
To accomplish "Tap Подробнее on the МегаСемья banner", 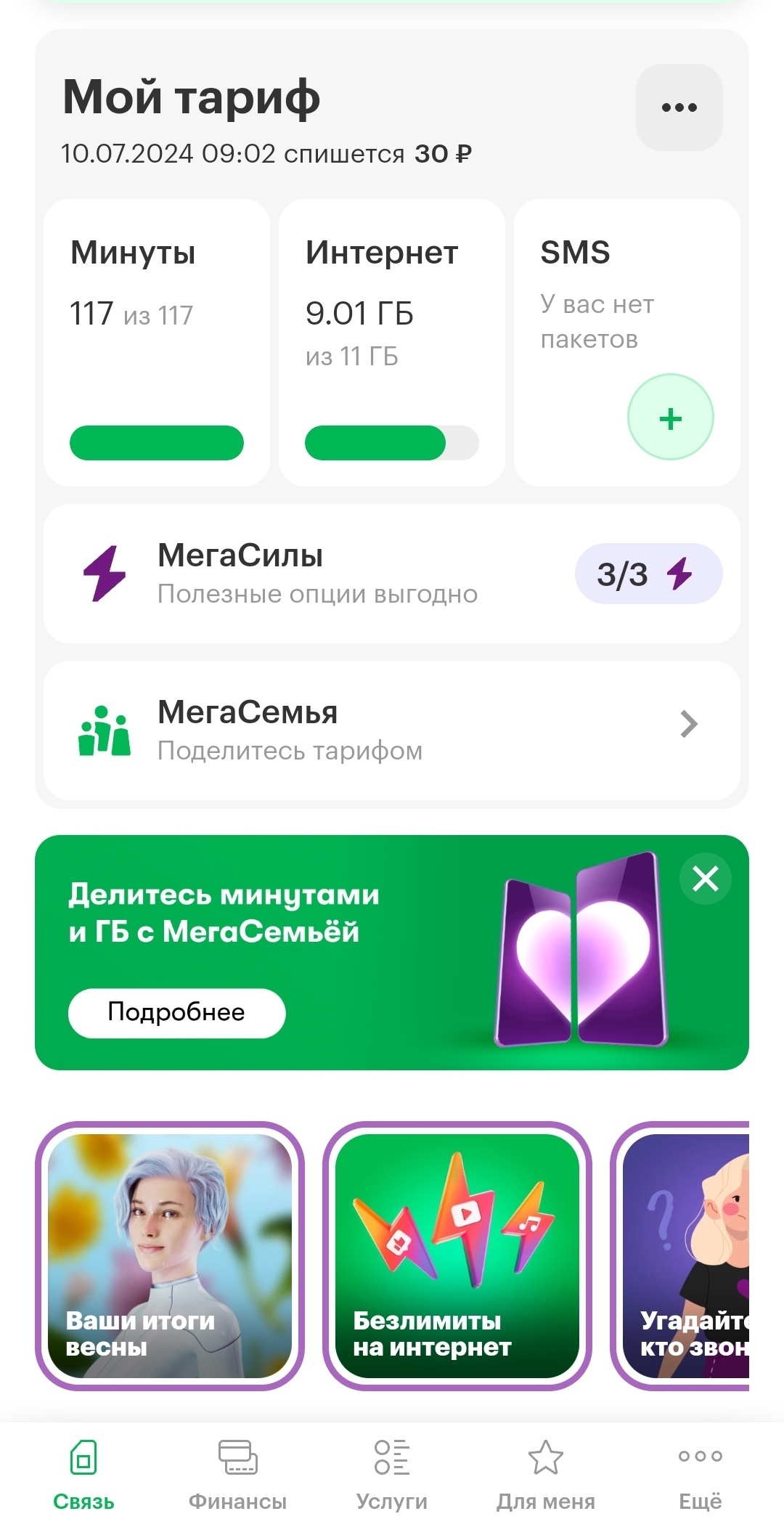I will click(x=176, y=1012).
